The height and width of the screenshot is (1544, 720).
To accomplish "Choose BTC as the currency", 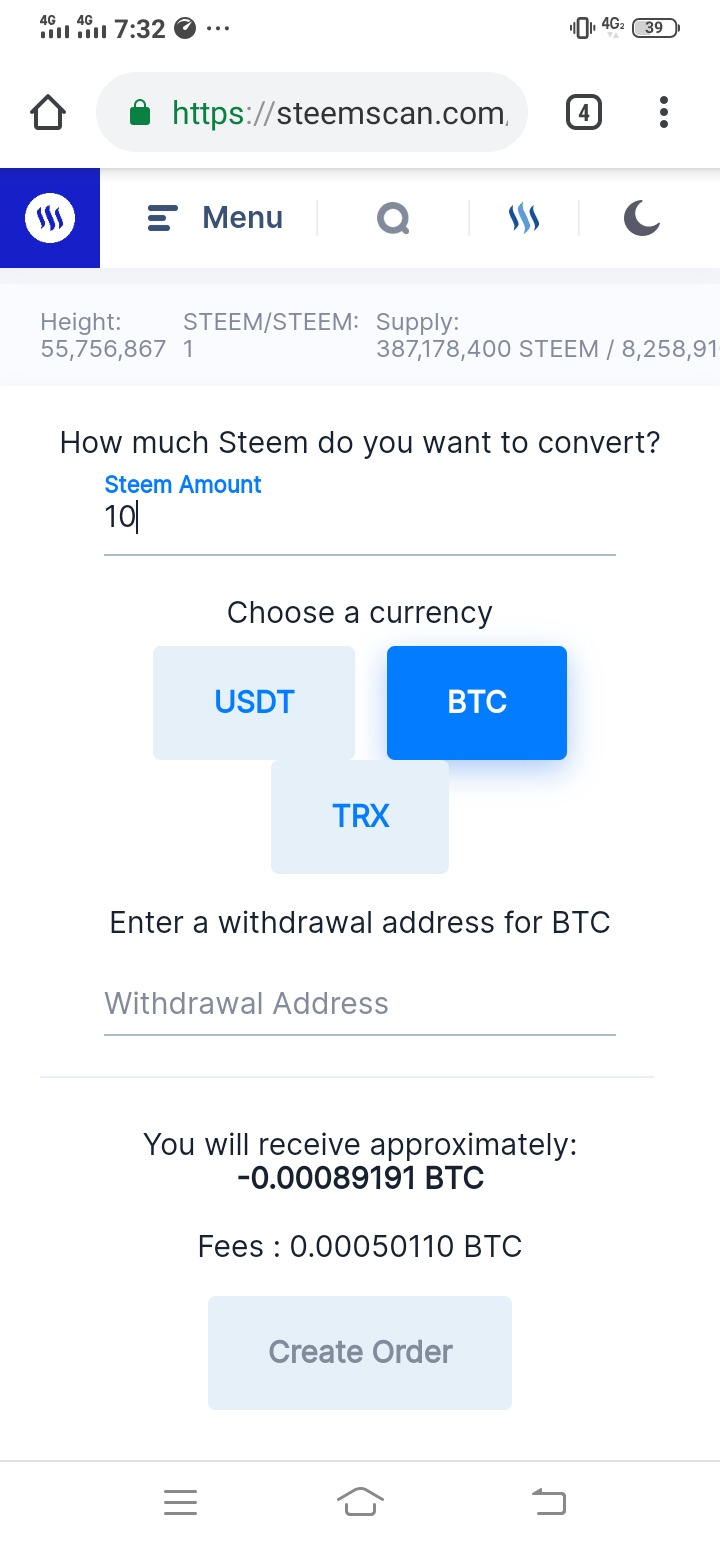I will (476, 702).
